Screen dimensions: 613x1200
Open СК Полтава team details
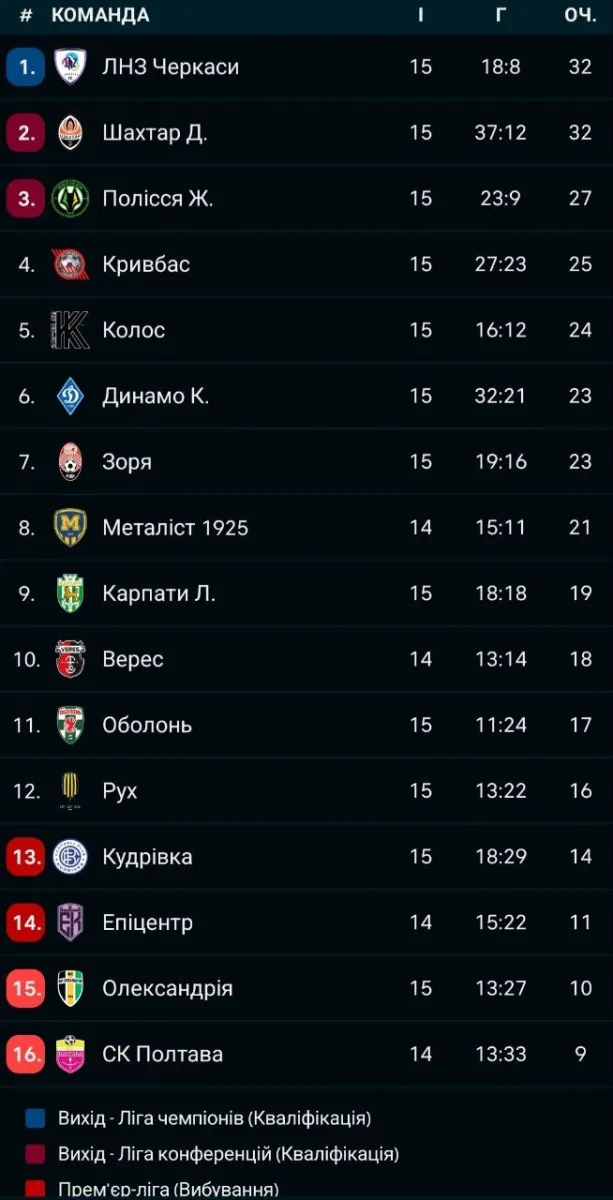(x=162, y=1054)
